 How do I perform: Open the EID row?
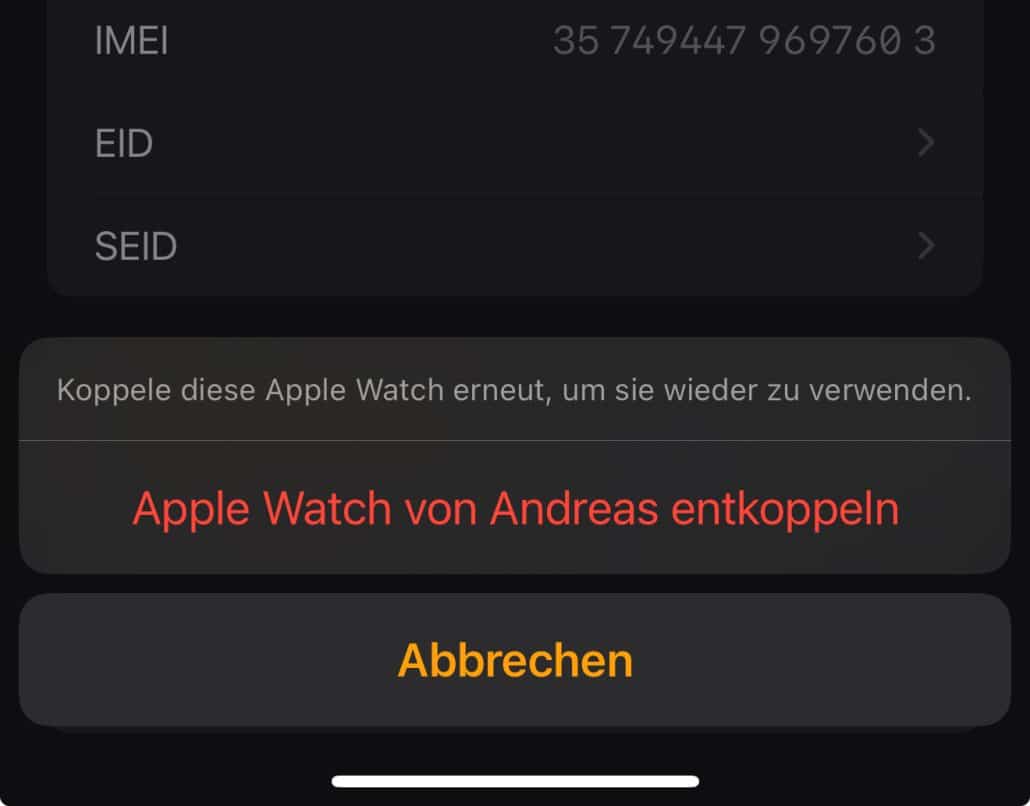tap(514, 144)
